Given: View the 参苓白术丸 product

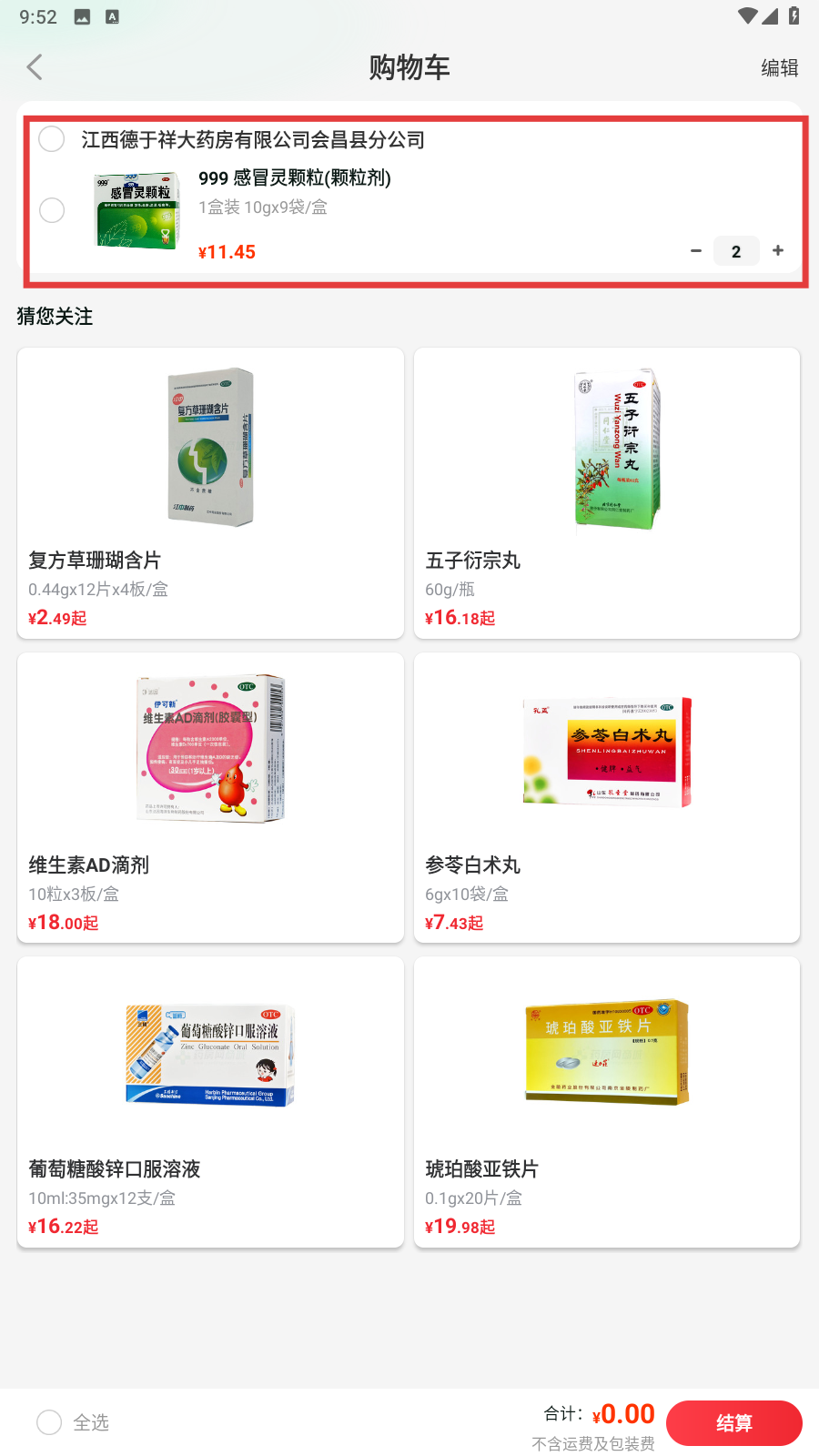Looking at the screenshot, I should [x=607, y=797].
